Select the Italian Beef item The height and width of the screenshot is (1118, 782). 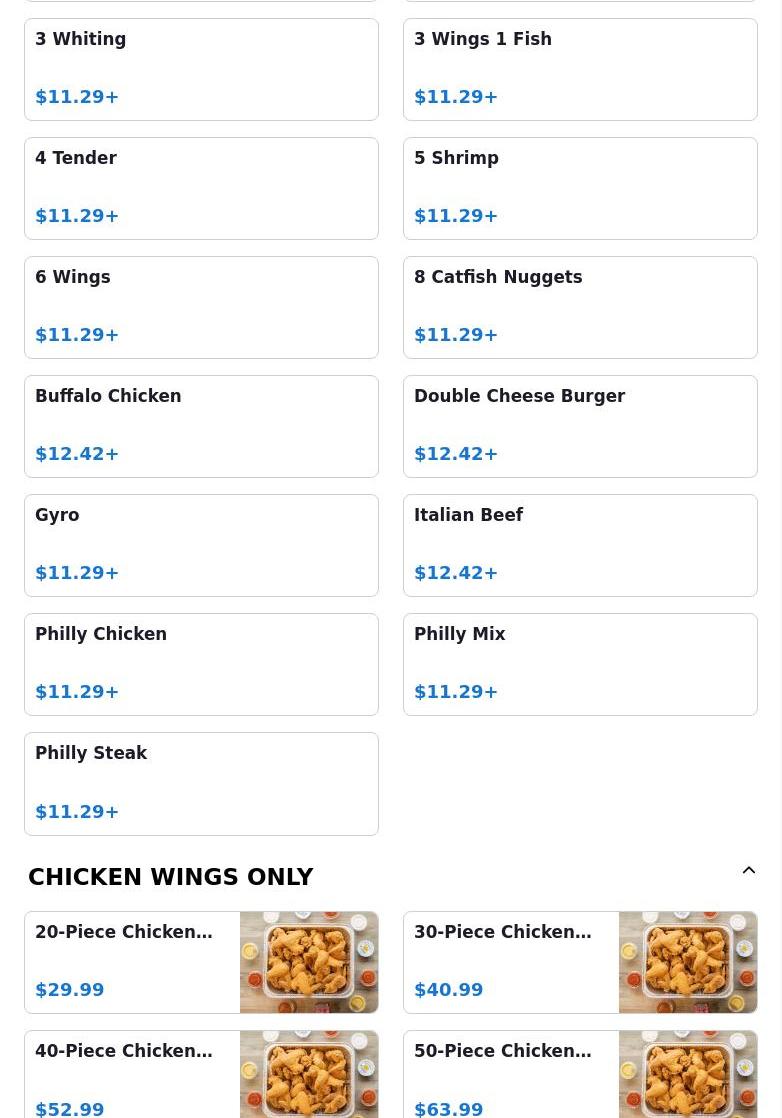click(580, 545)
